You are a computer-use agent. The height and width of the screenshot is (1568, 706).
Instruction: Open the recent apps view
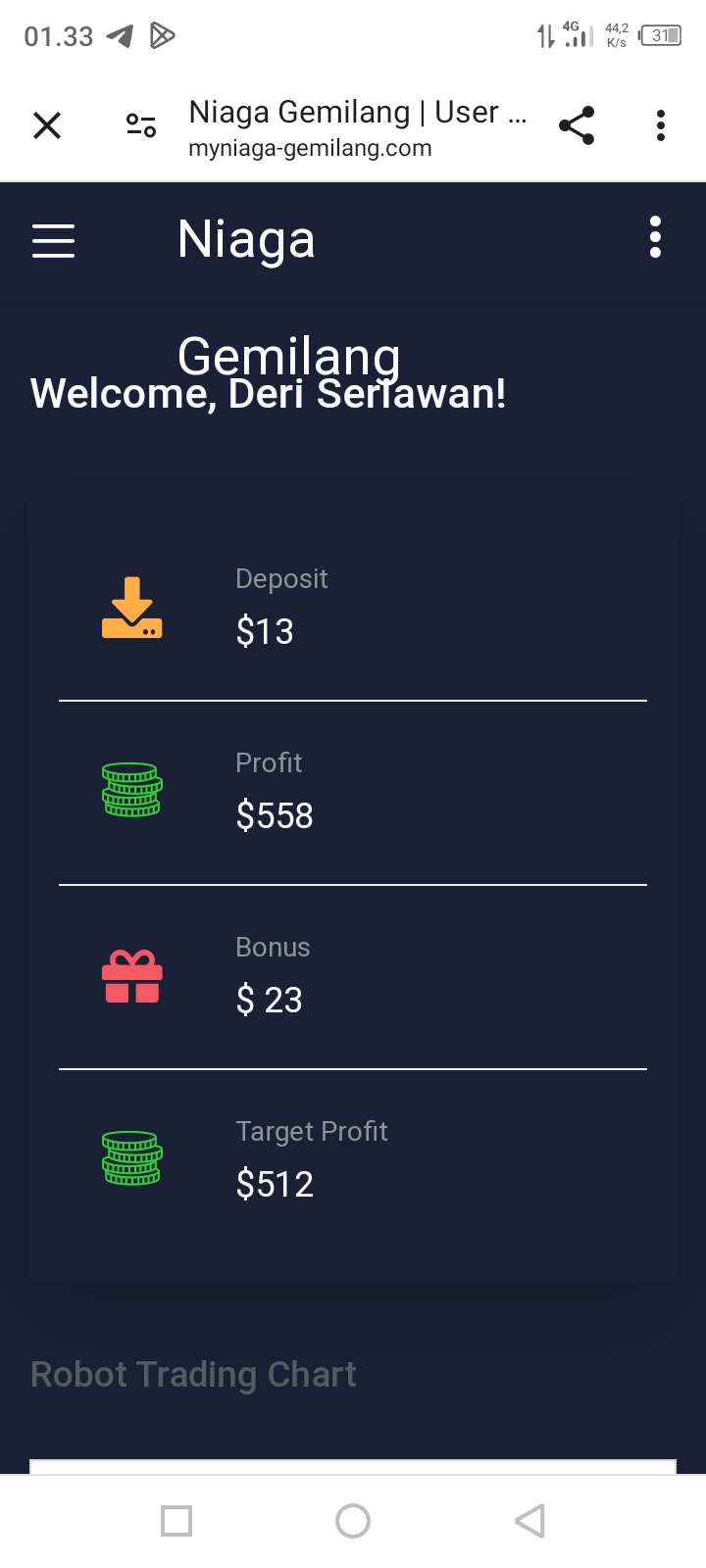tap(176, 1521)
